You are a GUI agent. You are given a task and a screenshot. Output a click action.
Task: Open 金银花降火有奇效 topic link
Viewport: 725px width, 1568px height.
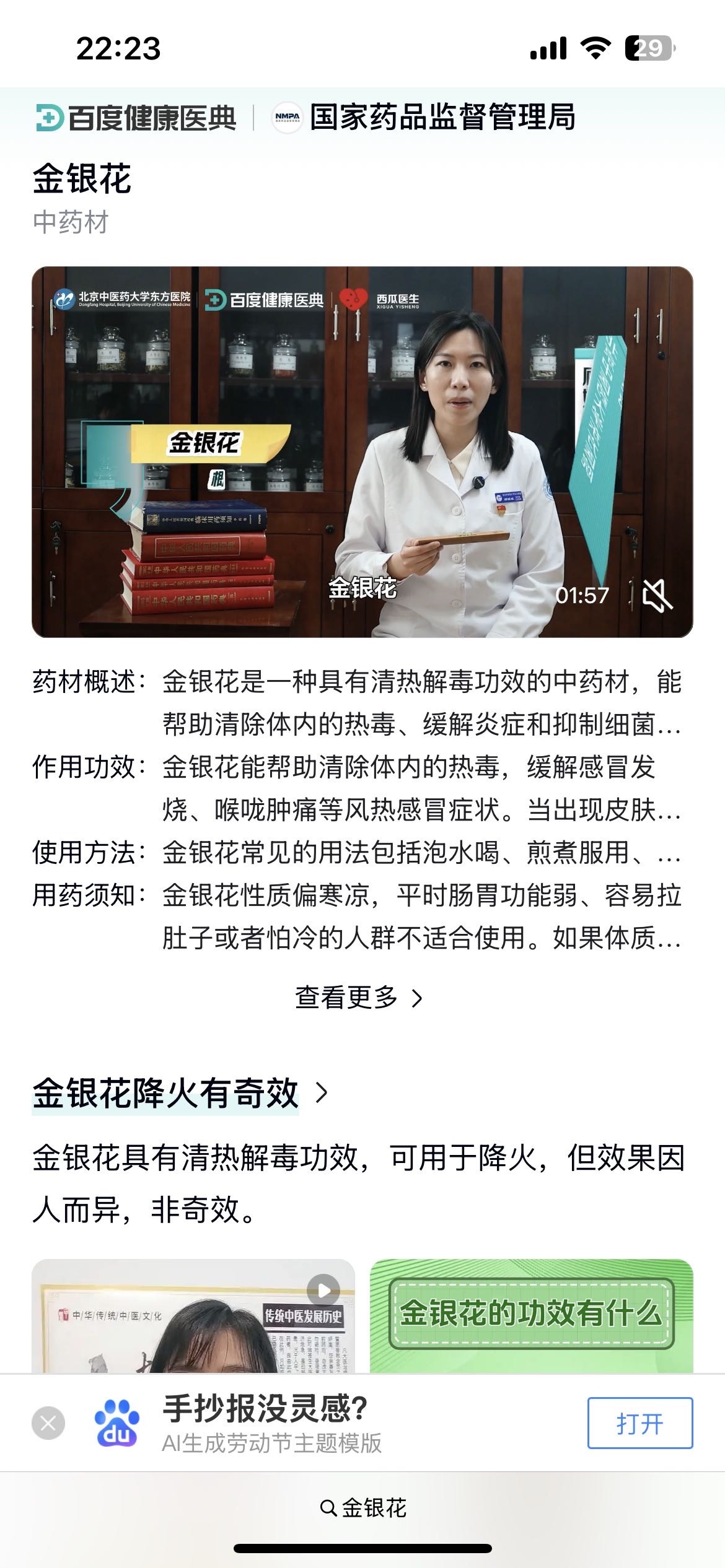point(180,1093)
